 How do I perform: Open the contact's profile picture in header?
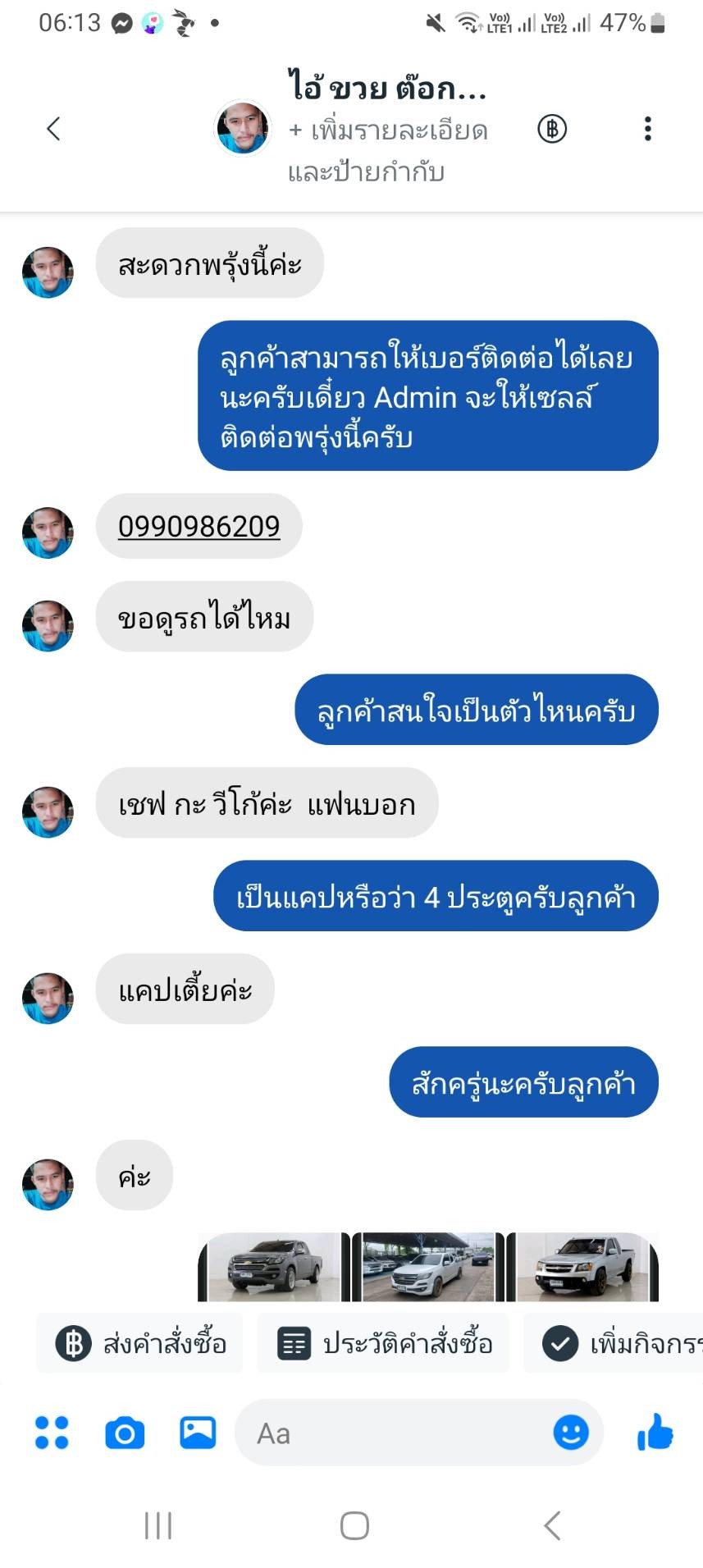(x=242, y=128)
